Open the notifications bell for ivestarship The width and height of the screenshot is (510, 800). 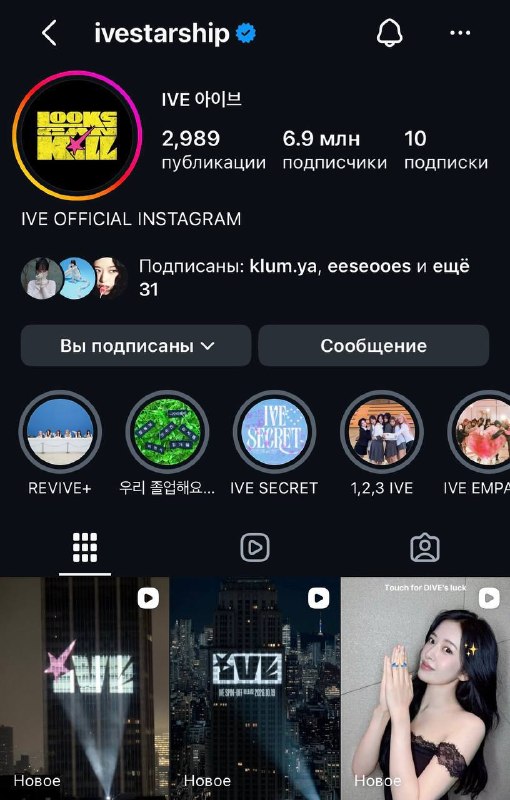(x=390, y=34)
